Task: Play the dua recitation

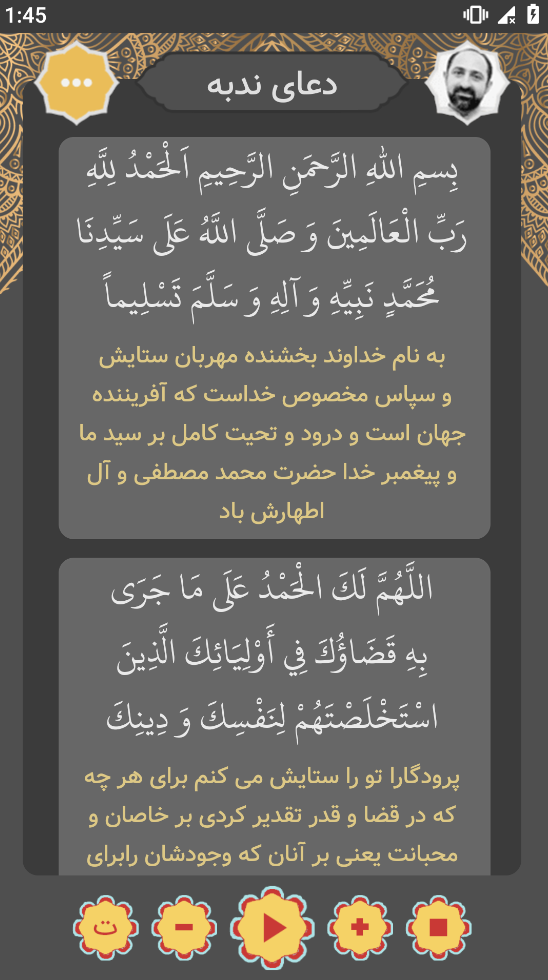Action: pyautogui.click(x=272, y=928)
